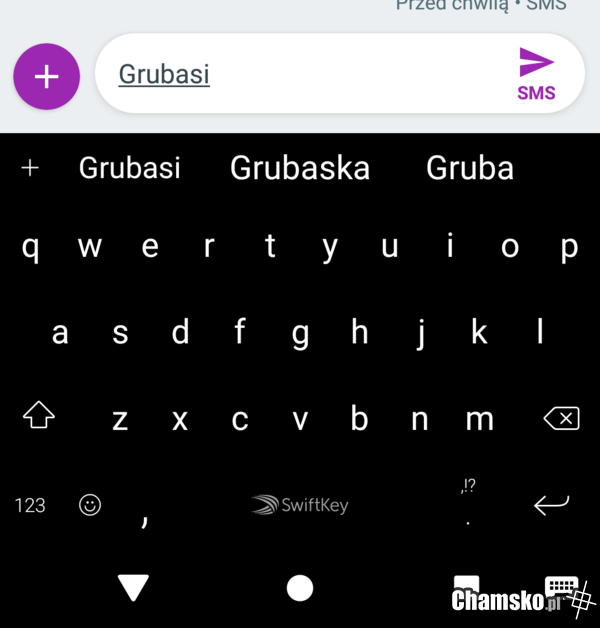Choose the suggestion Gruba

coord(470,168)
